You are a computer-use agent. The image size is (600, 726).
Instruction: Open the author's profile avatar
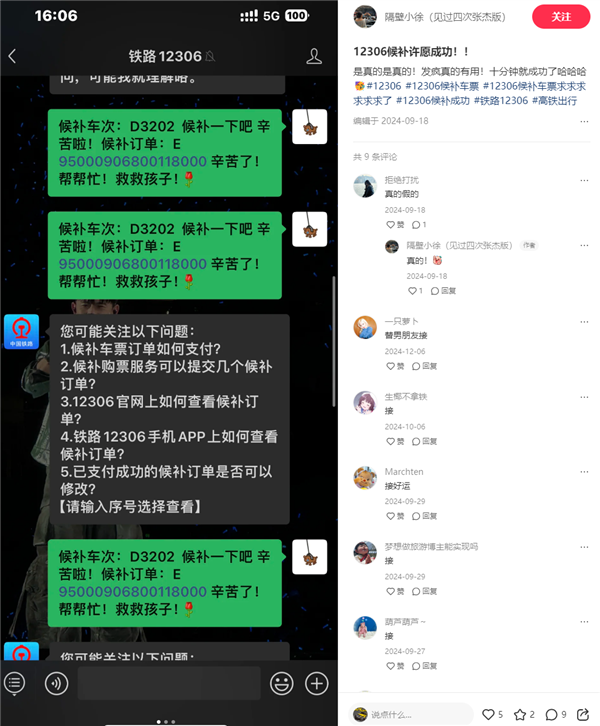click(366, 16)
